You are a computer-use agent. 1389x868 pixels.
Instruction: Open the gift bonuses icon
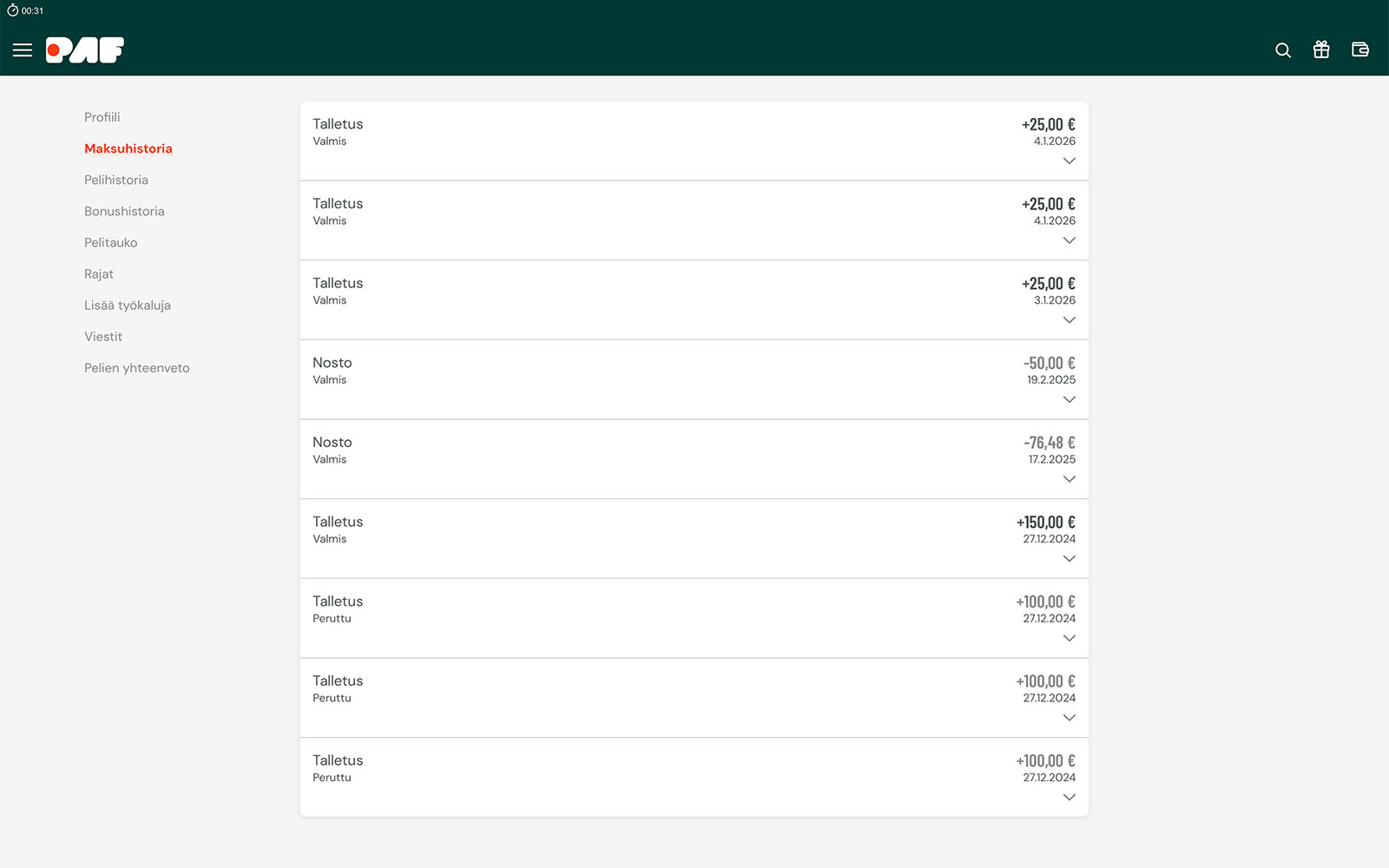1321,50
